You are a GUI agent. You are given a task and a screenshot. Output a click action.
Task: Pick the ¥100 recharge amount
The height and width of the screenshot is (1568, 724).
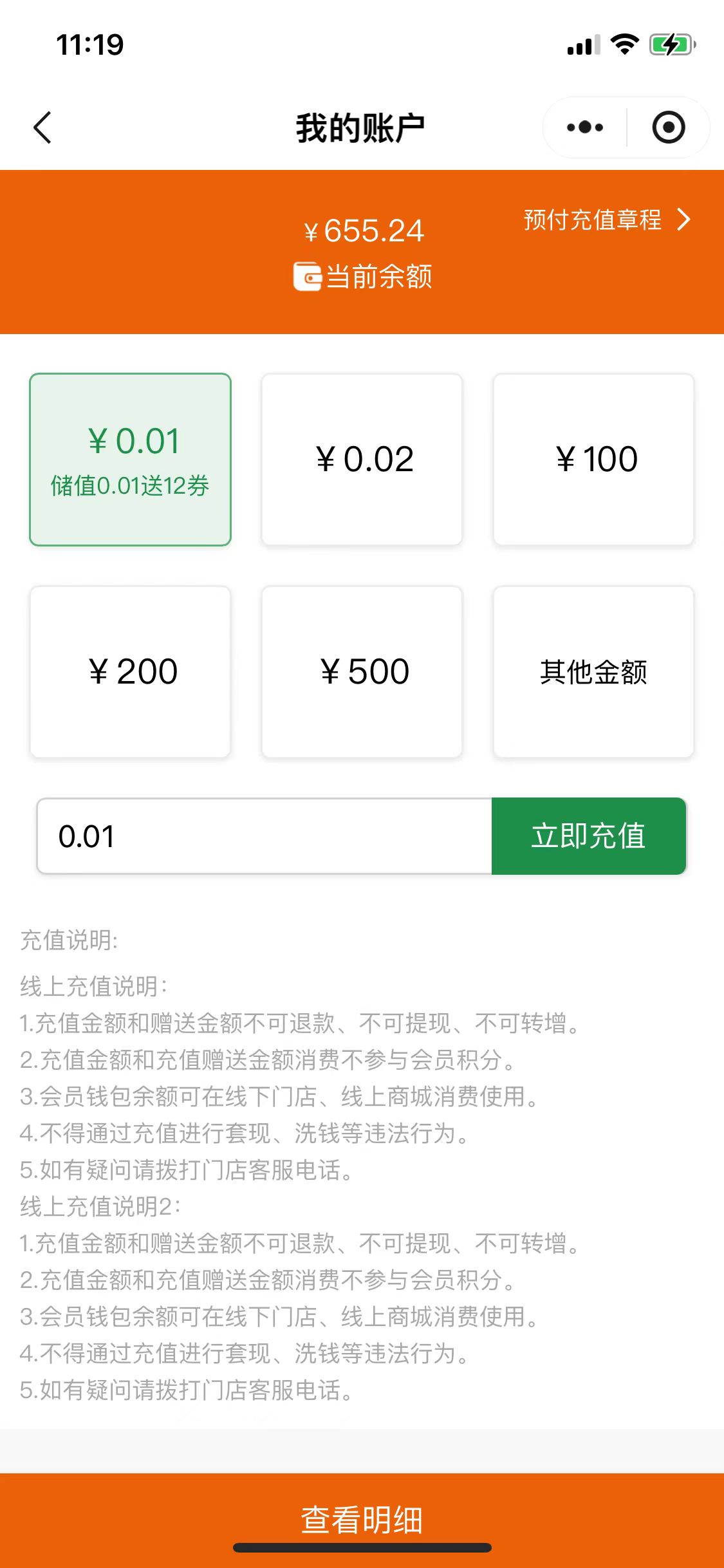[x=593, y=460]
